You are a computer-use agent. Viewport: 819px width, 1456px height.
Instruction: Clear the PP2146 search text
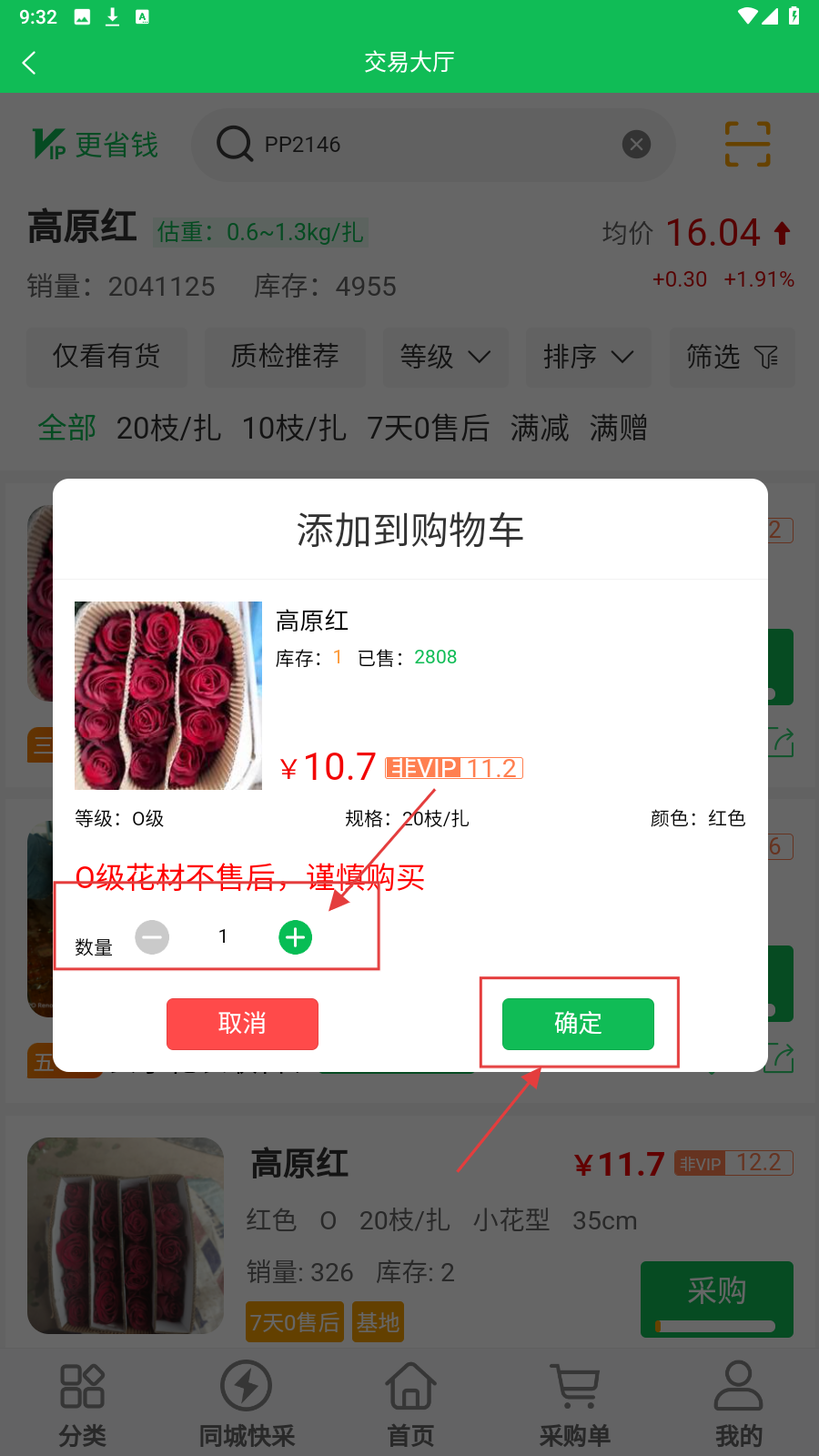636,144
